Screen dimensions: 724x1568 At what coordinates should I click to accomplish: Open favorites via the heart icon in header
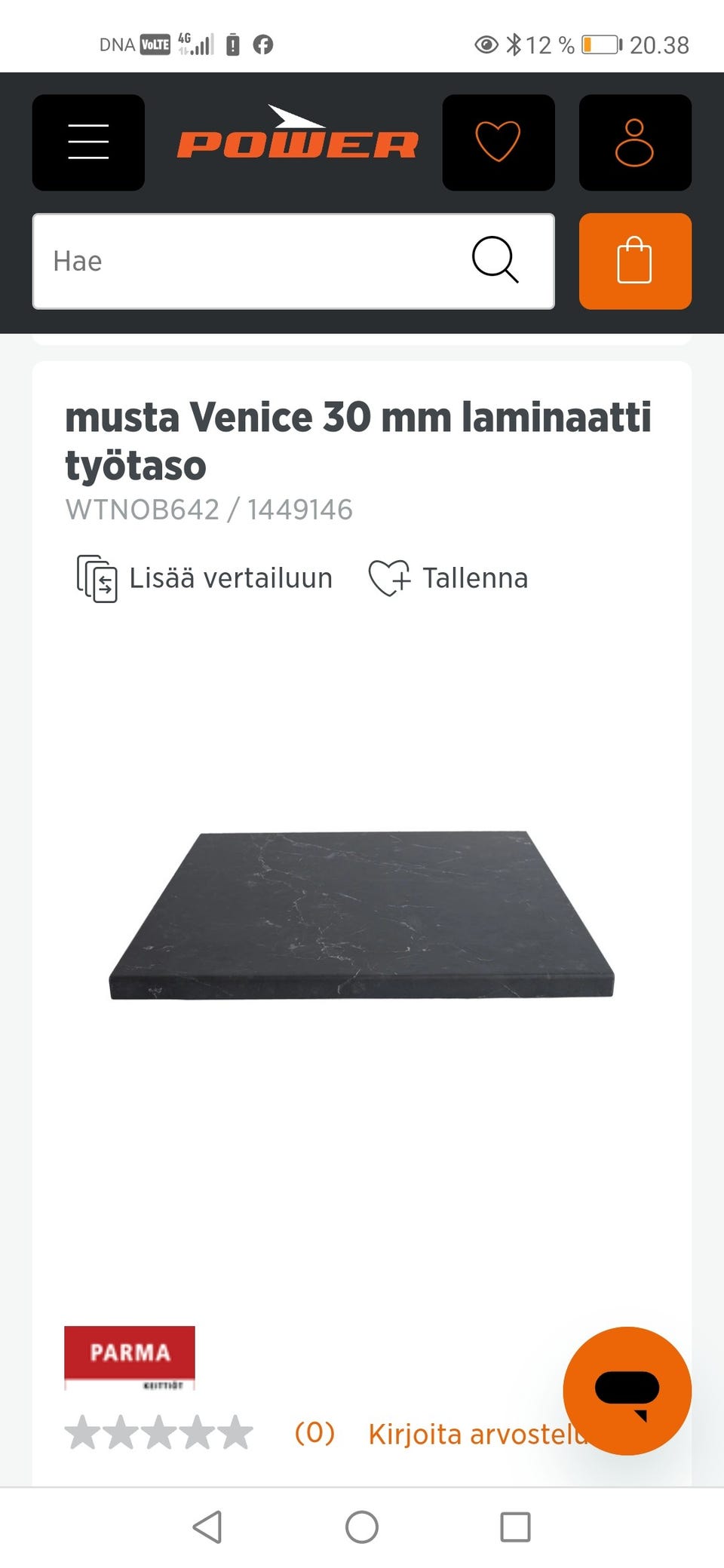[x=499, y=142]
